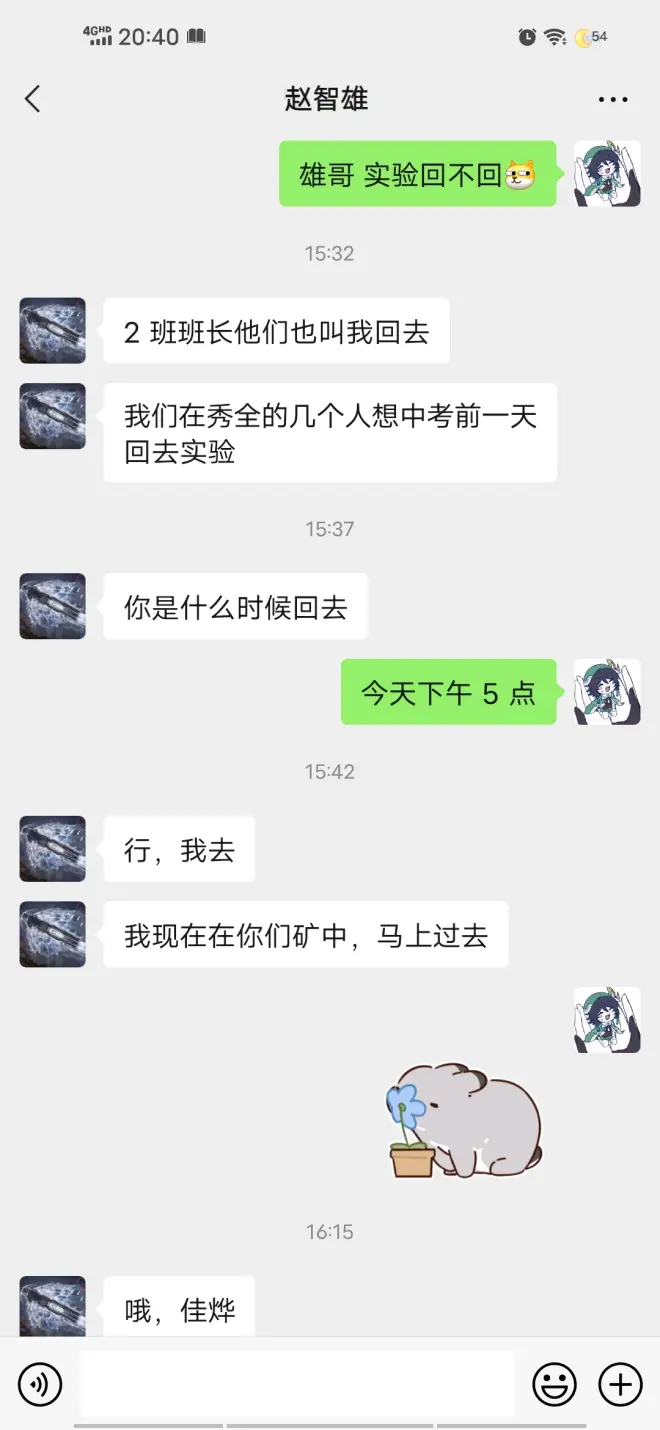View 赵智雄's avatar beside 行，我去

click(53, 849)
